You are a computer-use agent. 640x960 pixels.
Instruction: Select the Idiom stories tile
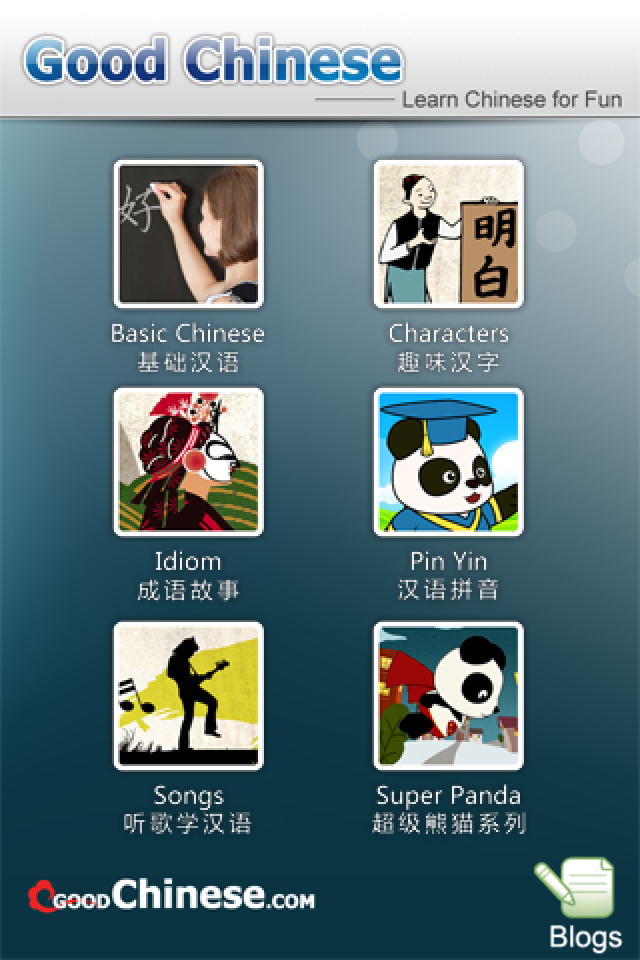[x=188, y=462]
